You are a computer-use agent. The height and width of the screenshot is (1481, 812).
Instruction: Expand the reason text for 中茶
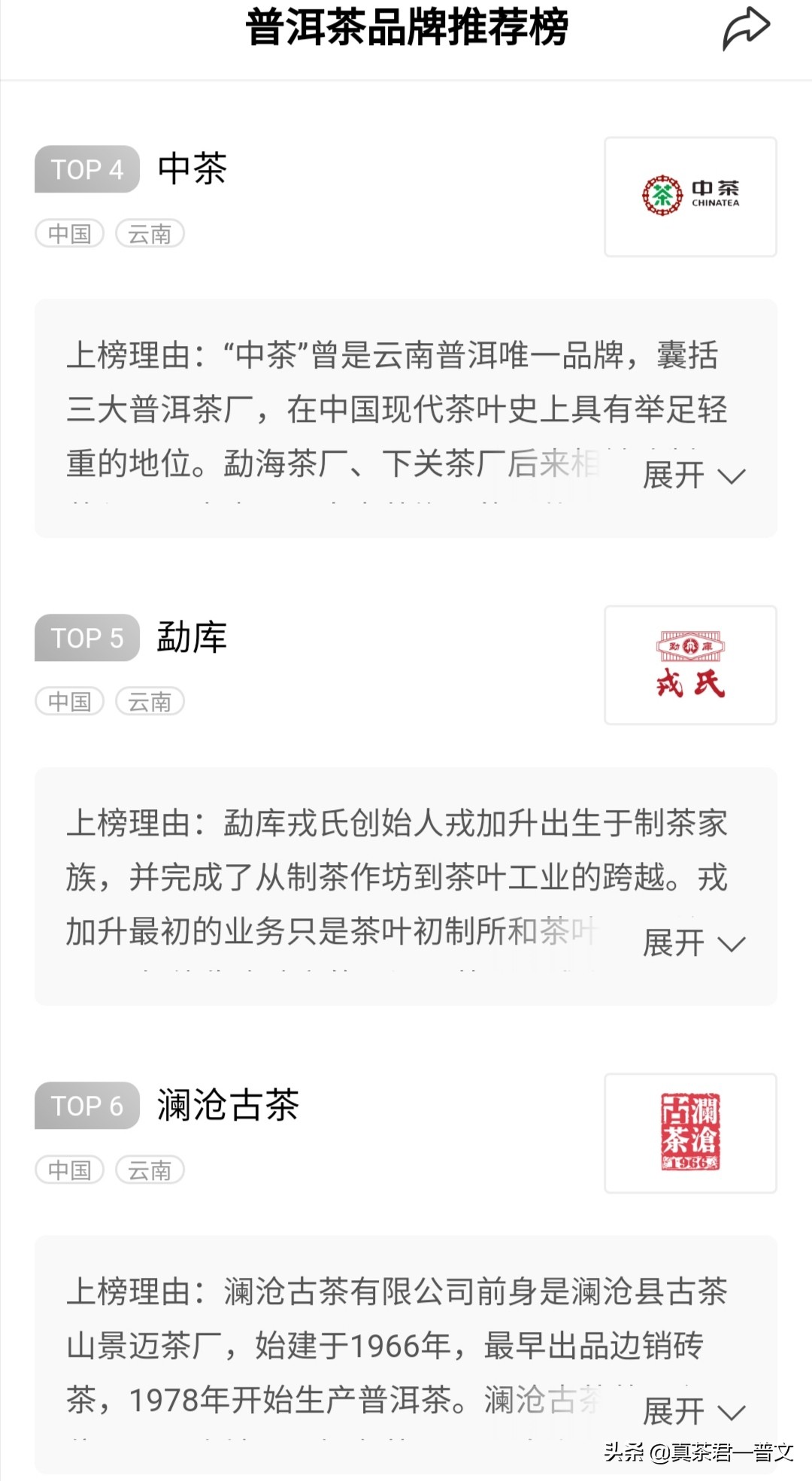[693, 475]
